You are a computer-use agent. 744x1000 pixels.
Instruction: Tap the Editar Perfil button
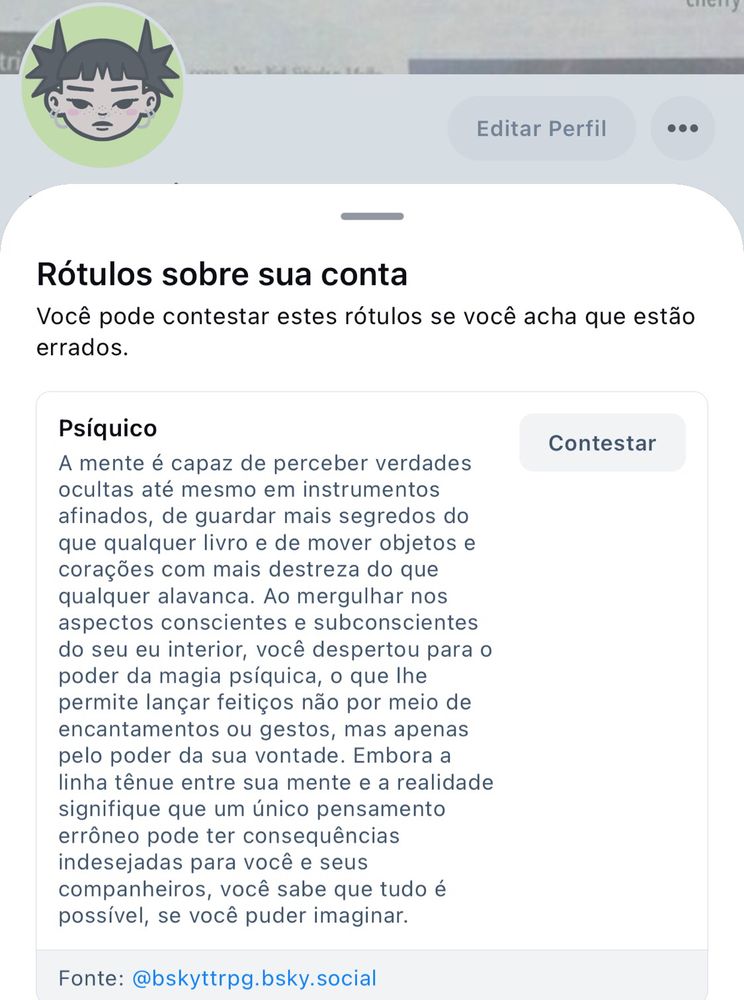[x=541, y=128]
